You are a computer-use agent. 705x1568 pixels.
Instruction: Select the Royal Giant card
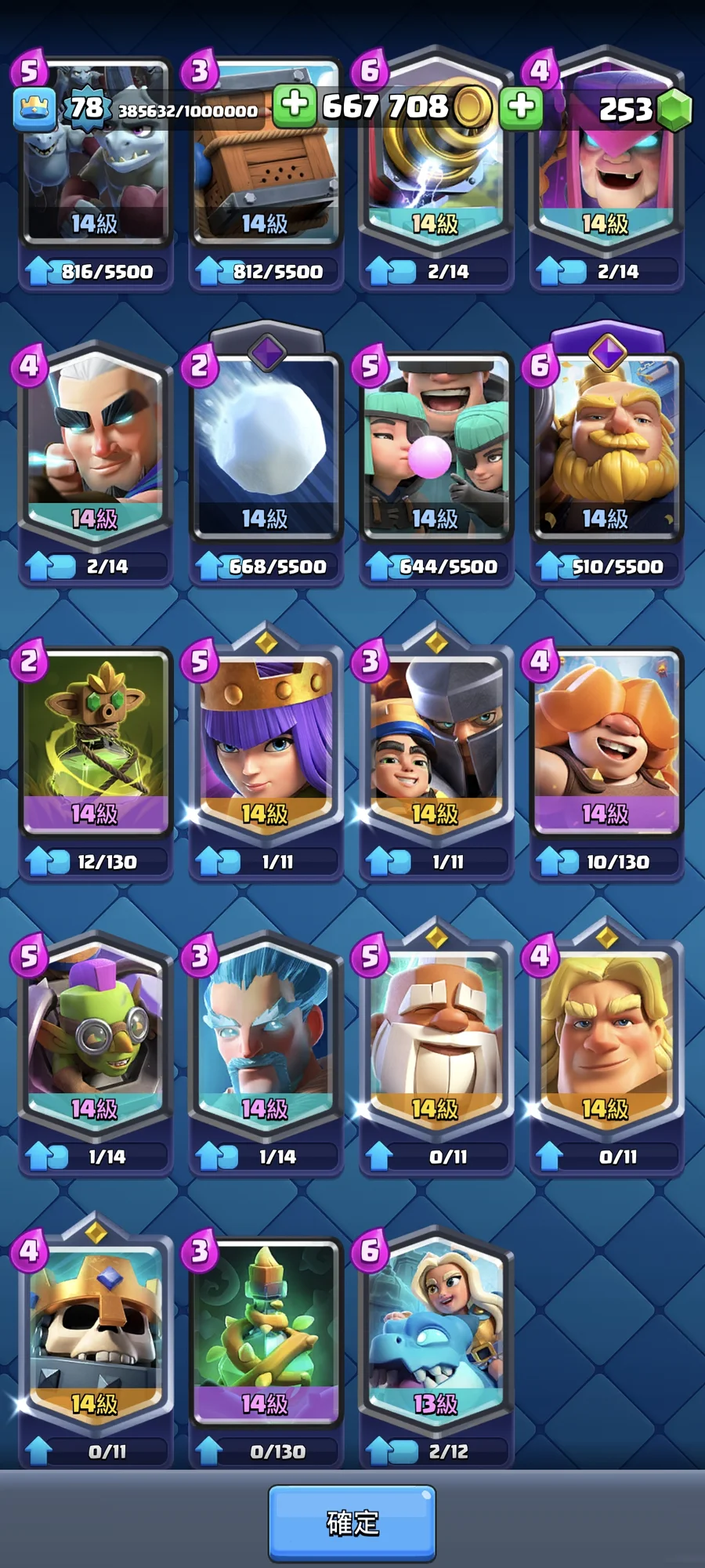pos(606,447)
